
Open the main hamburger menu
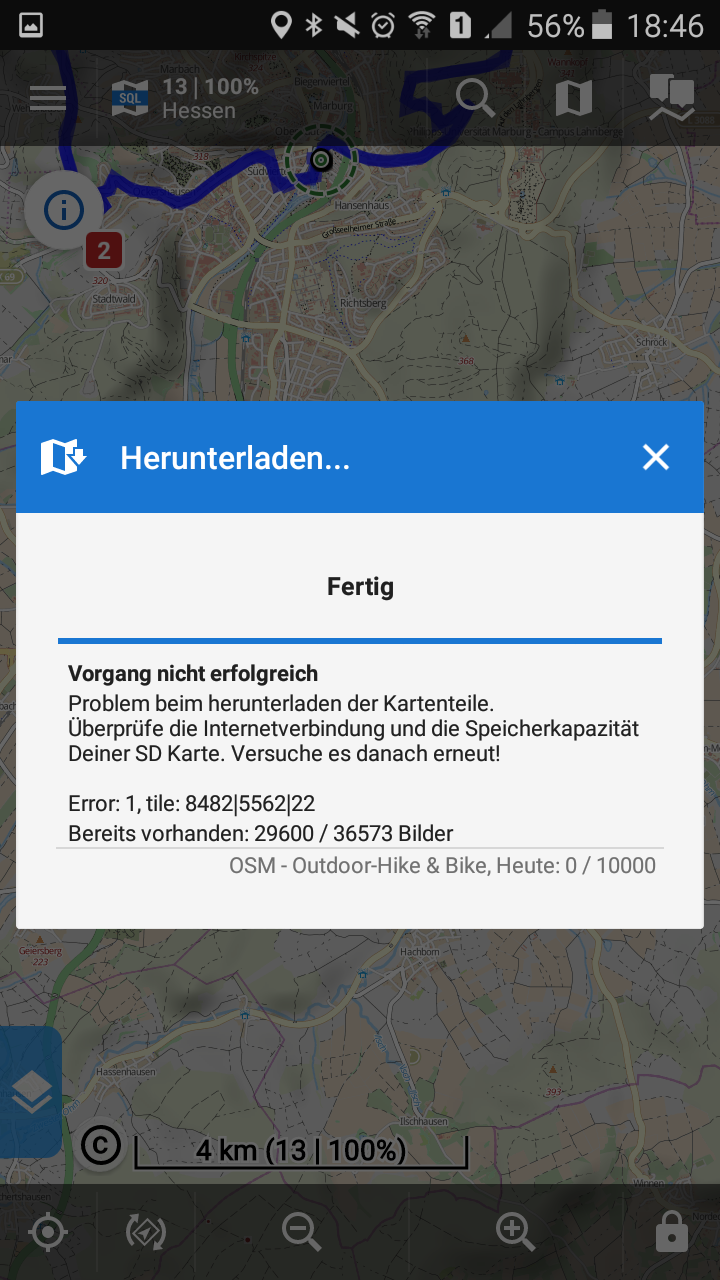pyautogui.click(x=48, y=98)
